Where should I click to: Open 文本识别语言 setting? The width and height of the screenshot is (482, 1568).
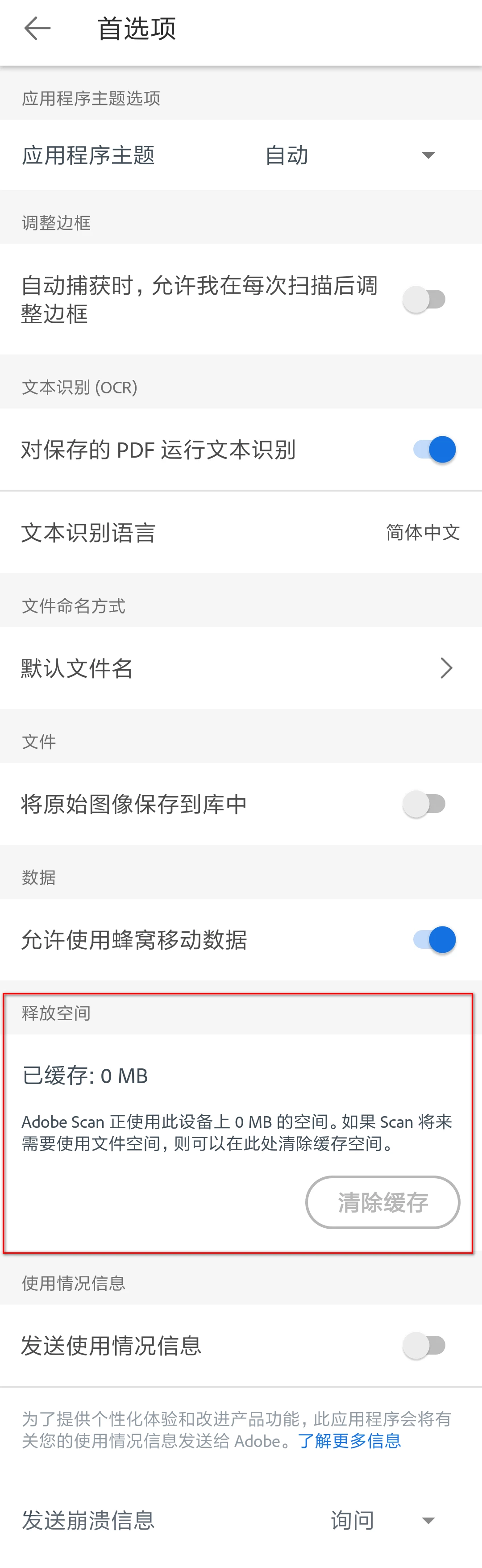(x=241, y=533)
